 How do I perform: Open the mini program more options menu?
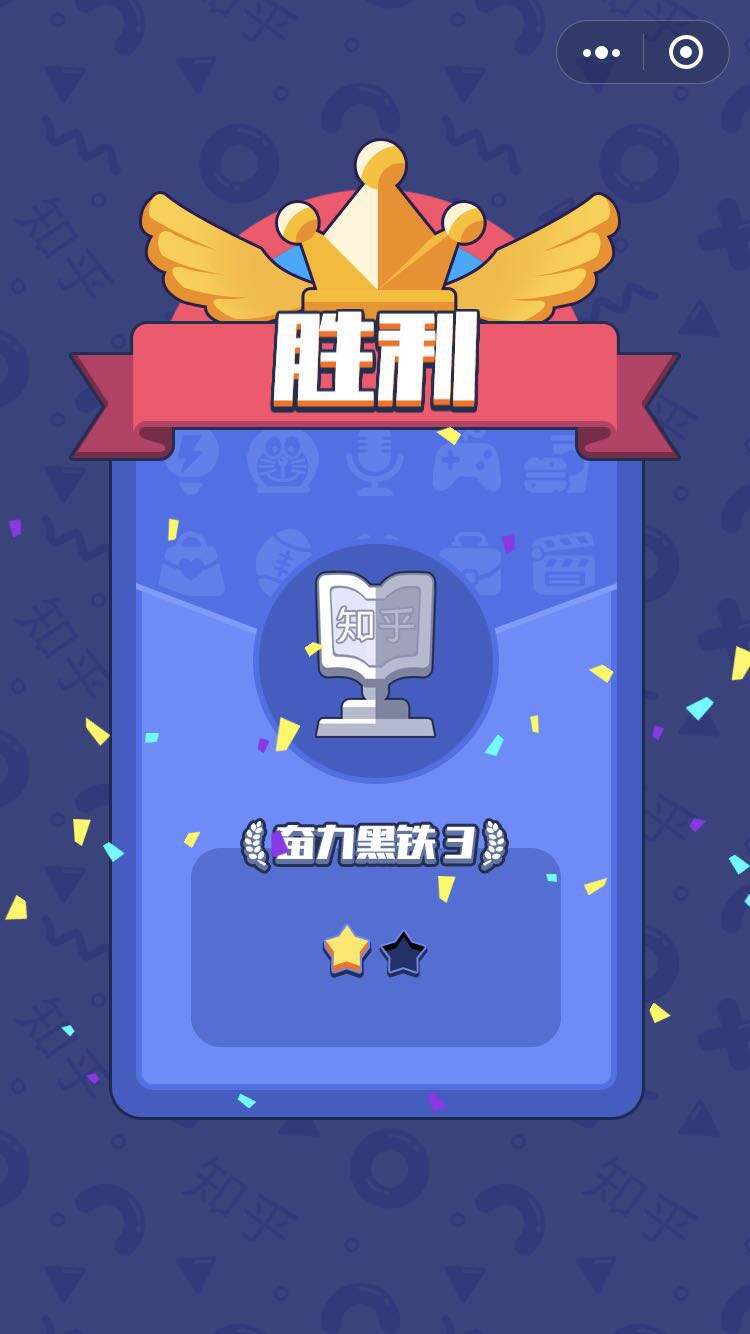click(601, 52)
